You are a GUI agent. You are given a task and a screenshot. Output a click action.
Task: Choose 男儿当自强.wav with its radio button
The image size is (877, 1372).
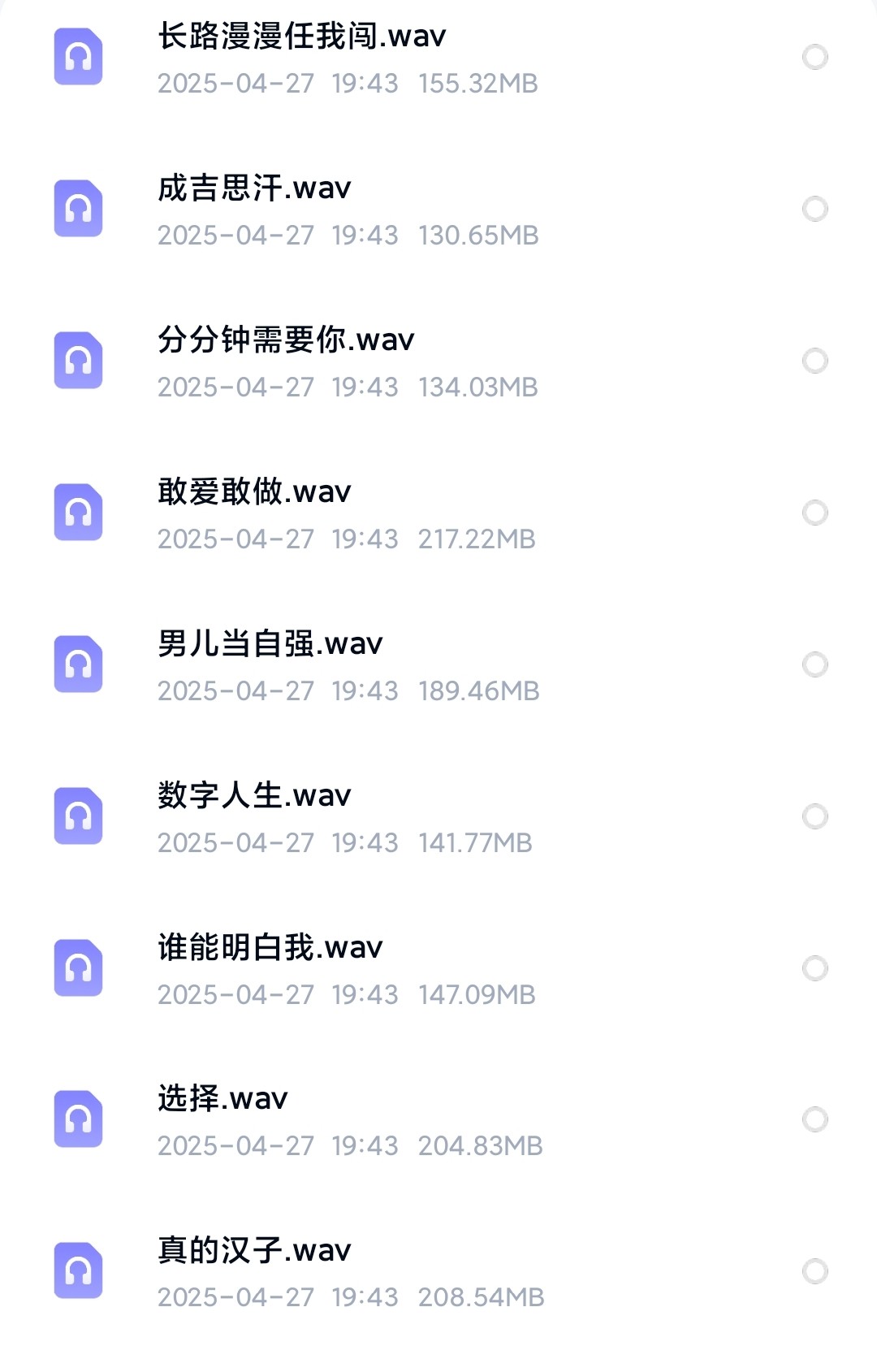[814, 664]
